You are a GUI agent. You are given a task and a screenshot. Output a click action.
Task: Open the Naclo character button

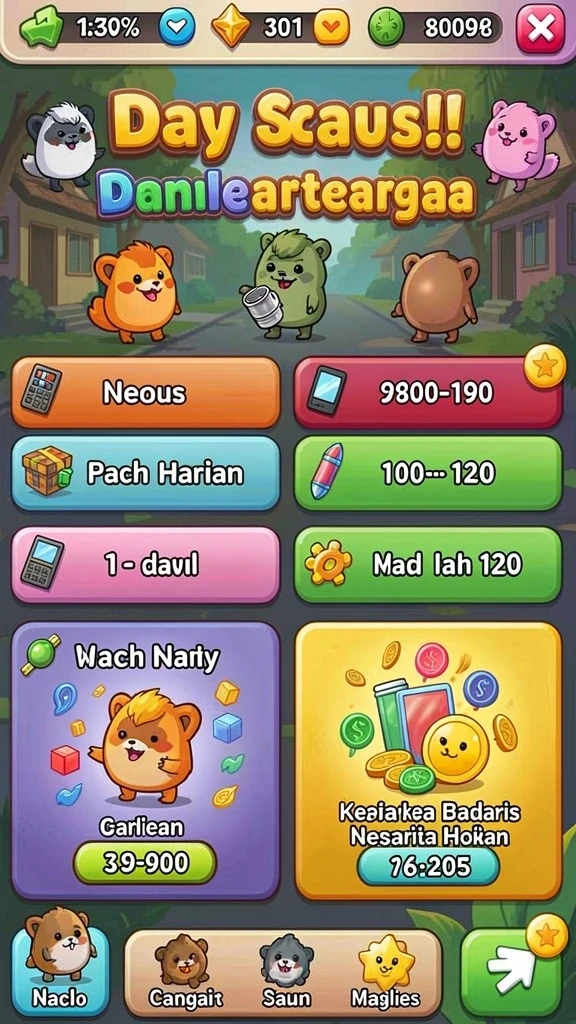[x=60, y=965]
